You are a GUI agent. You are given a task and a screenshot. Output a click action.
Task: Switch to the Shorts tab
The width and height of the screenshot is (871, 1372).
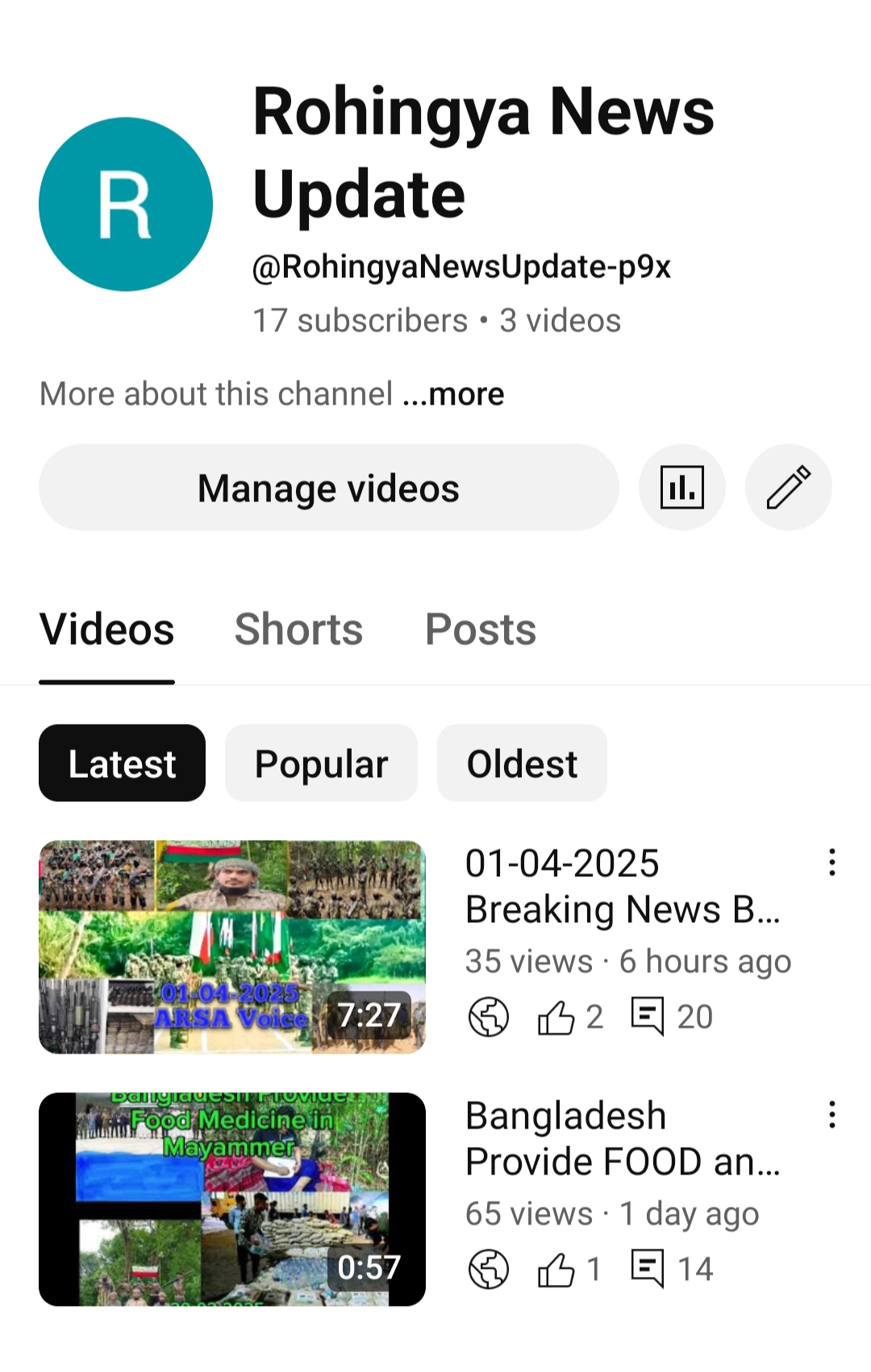tap(298, 630)
